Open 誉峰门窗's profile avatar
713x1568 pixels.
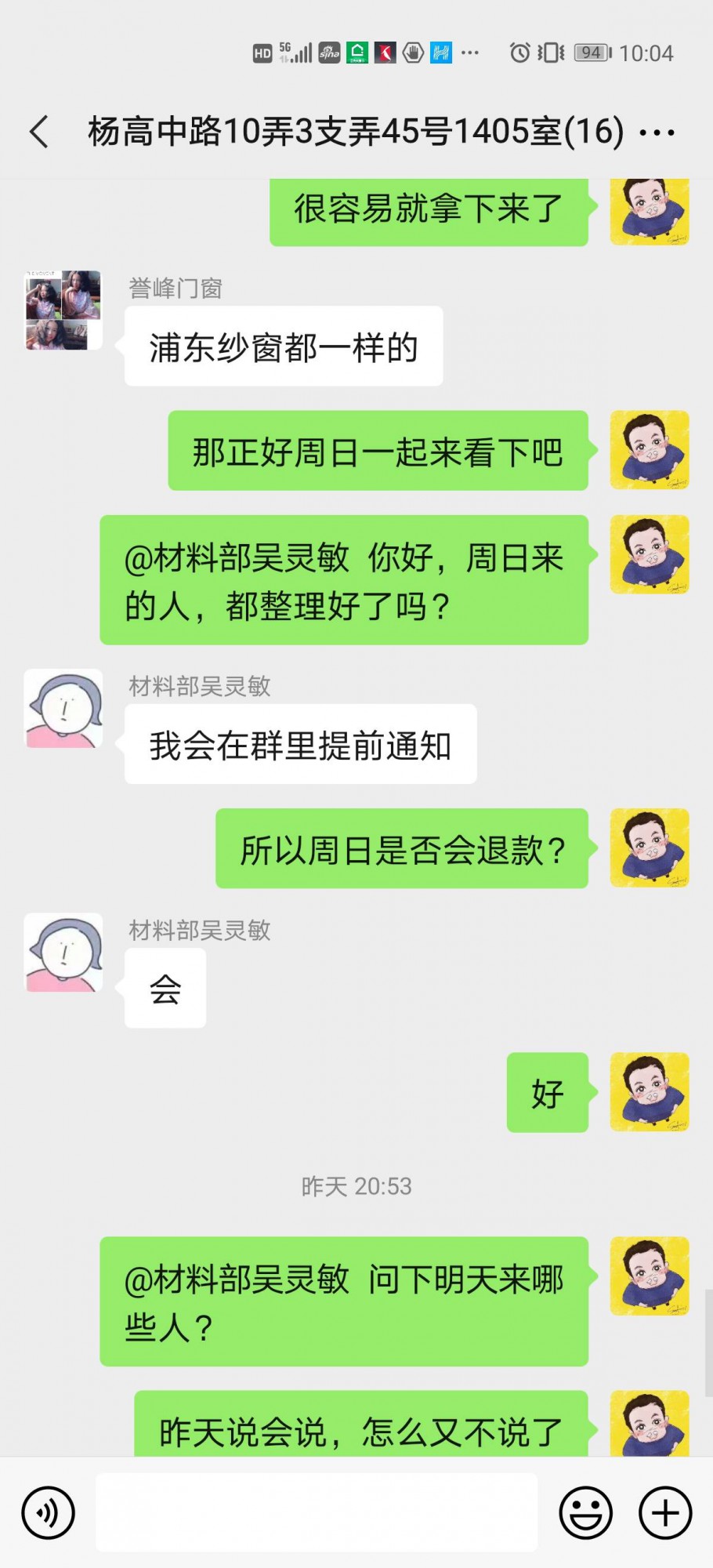[x=63, y=310]
